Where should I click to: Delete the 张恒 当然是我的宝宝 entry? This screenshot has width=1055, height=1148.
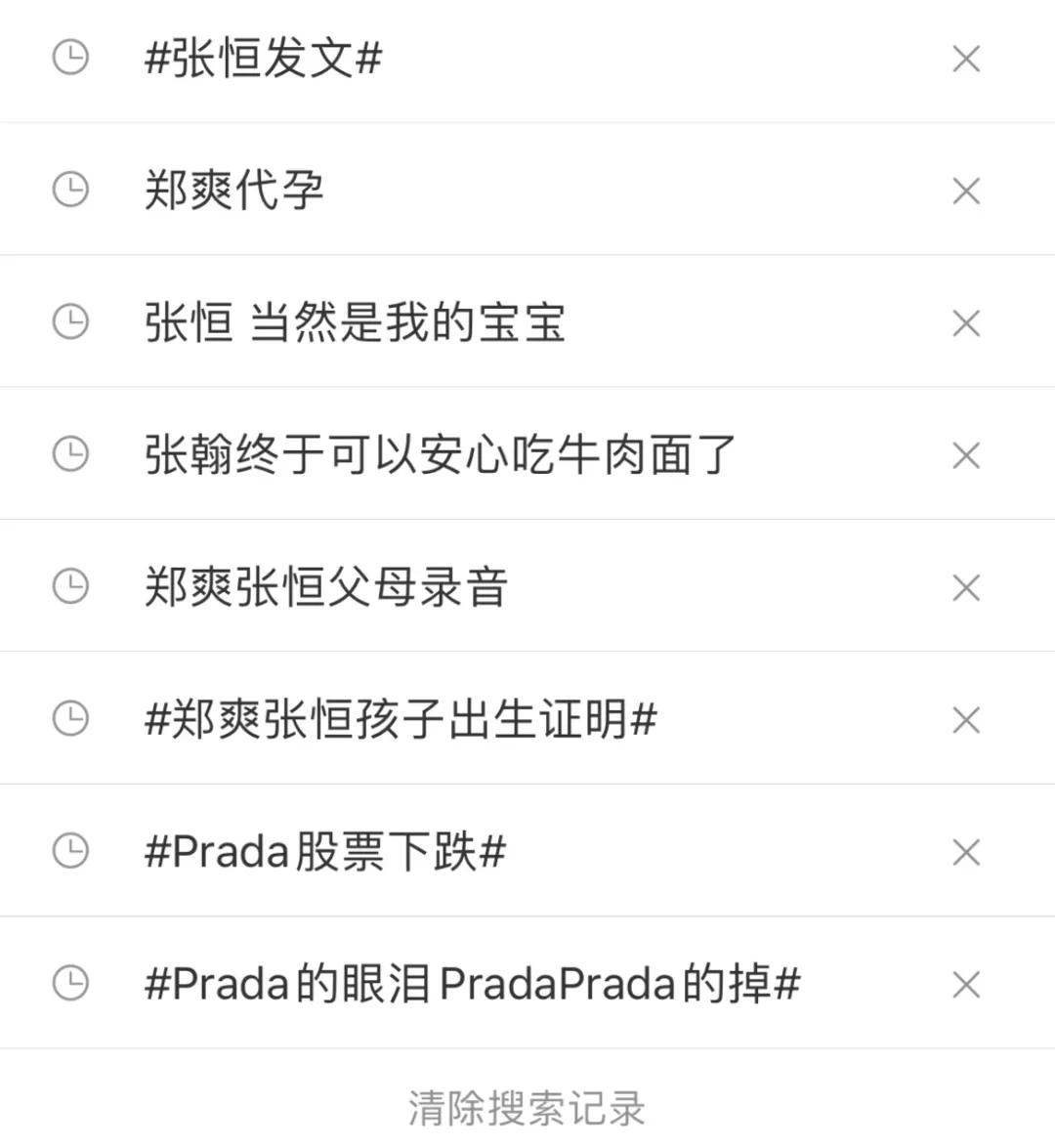[966, 322]
